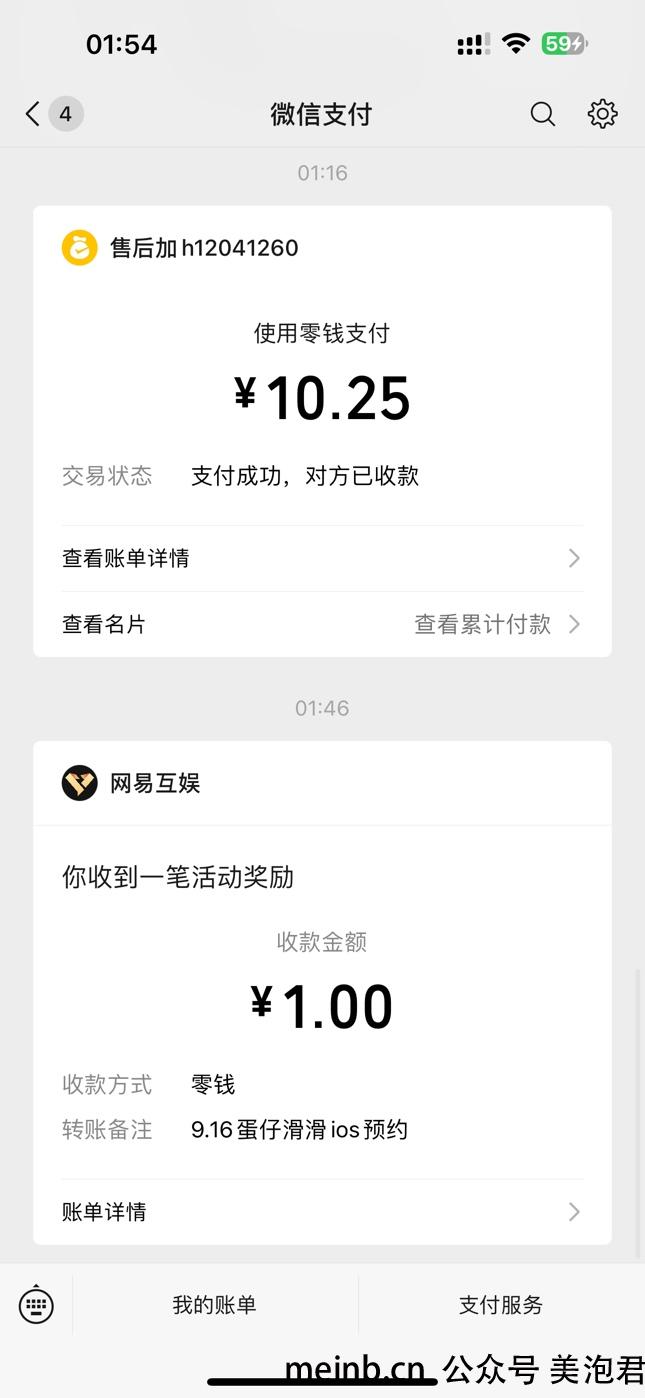The width and height of the screenshot is (645, 1398).
Task: Open the settings gear icon
Action: click(602, 114)
